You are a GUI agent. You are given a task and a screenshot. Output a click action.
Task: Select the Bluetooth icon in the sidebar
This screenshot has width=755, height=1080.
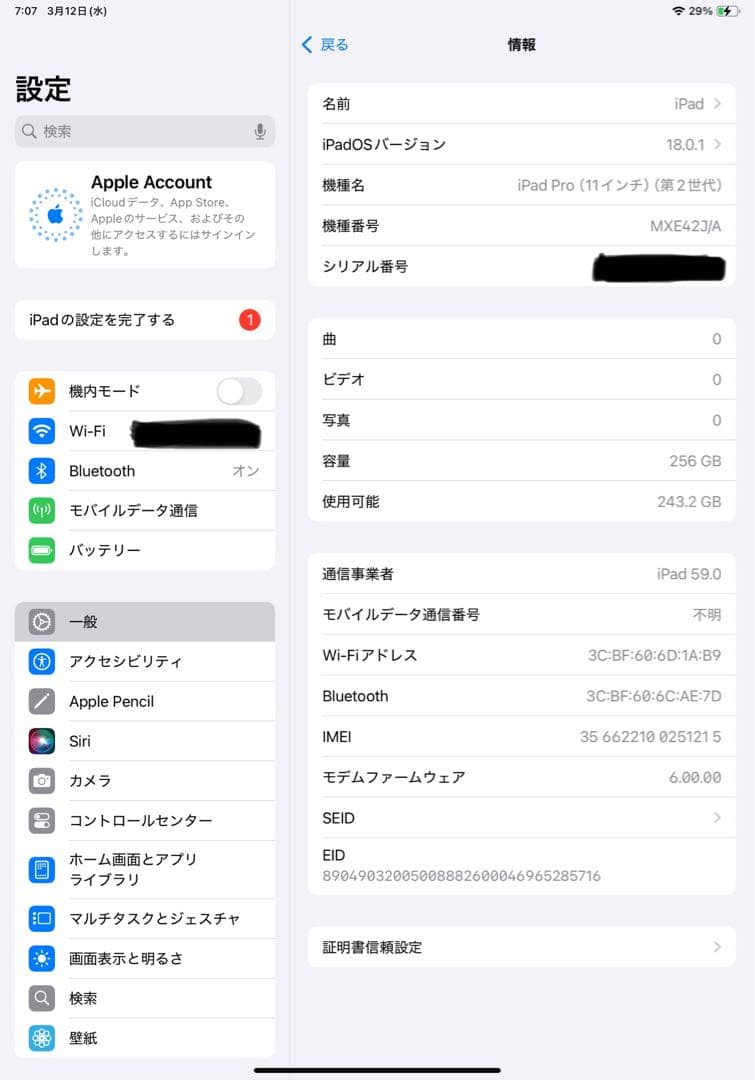[40, 471]
